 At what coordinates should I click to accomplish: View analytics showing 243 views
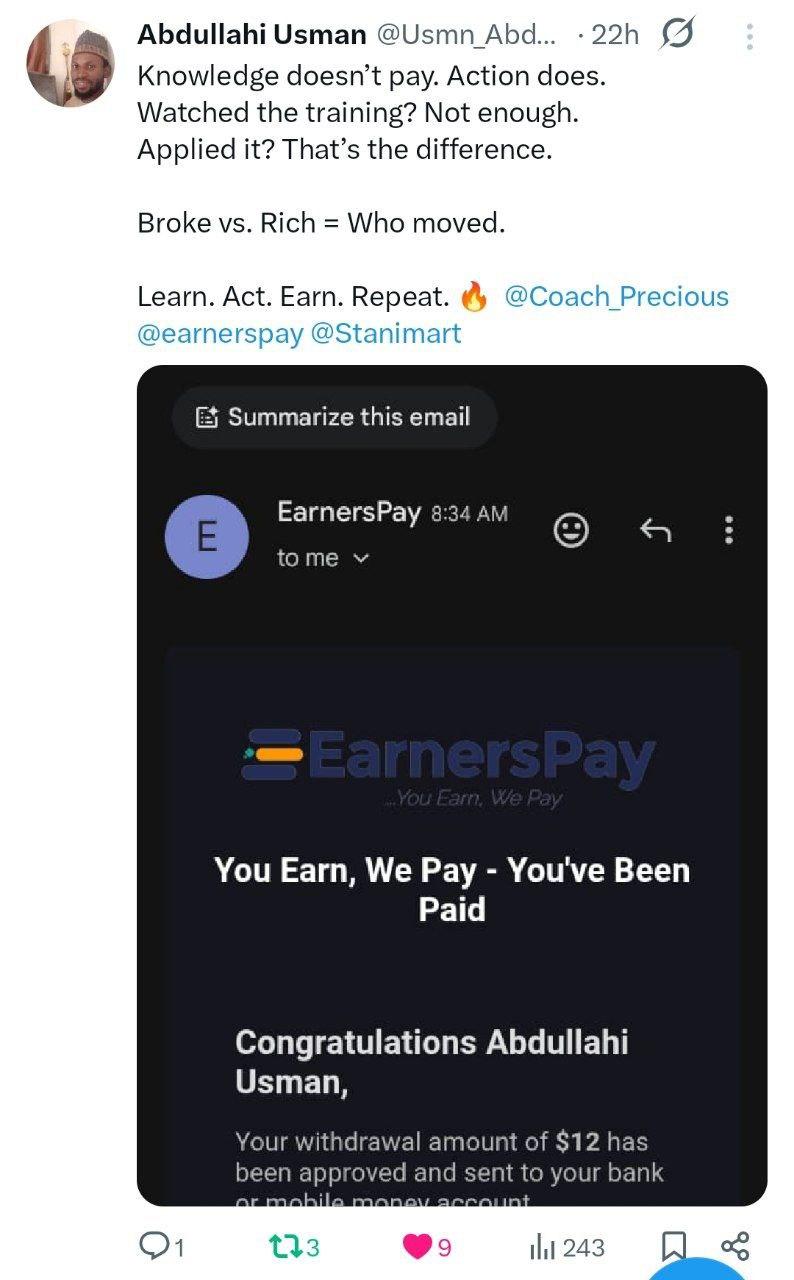click(x=566, y=1246)
